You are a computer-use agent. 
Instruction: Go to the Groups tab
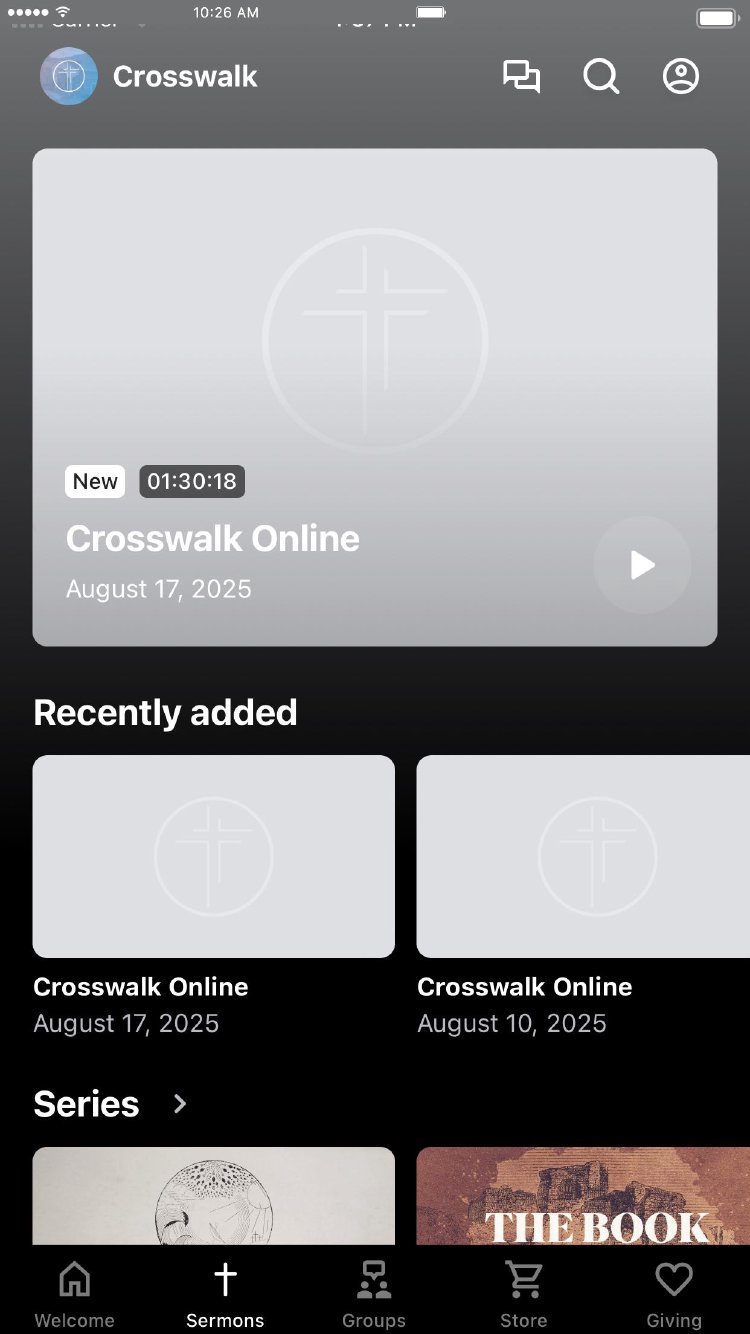(x=374, y=1293)
